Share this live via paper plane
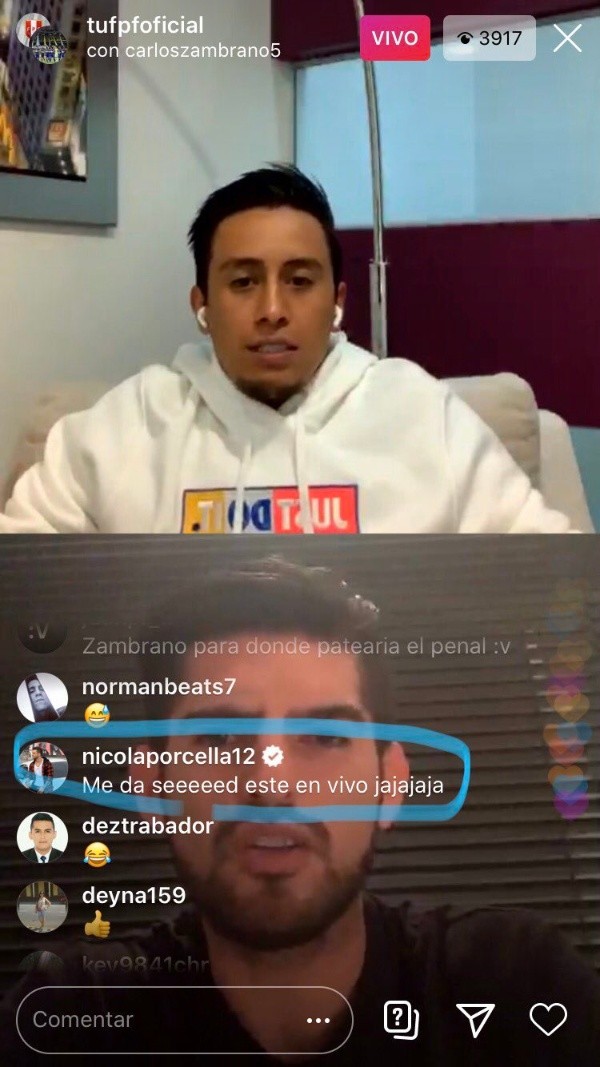The image size is (600, 1067). [475, 1019]
